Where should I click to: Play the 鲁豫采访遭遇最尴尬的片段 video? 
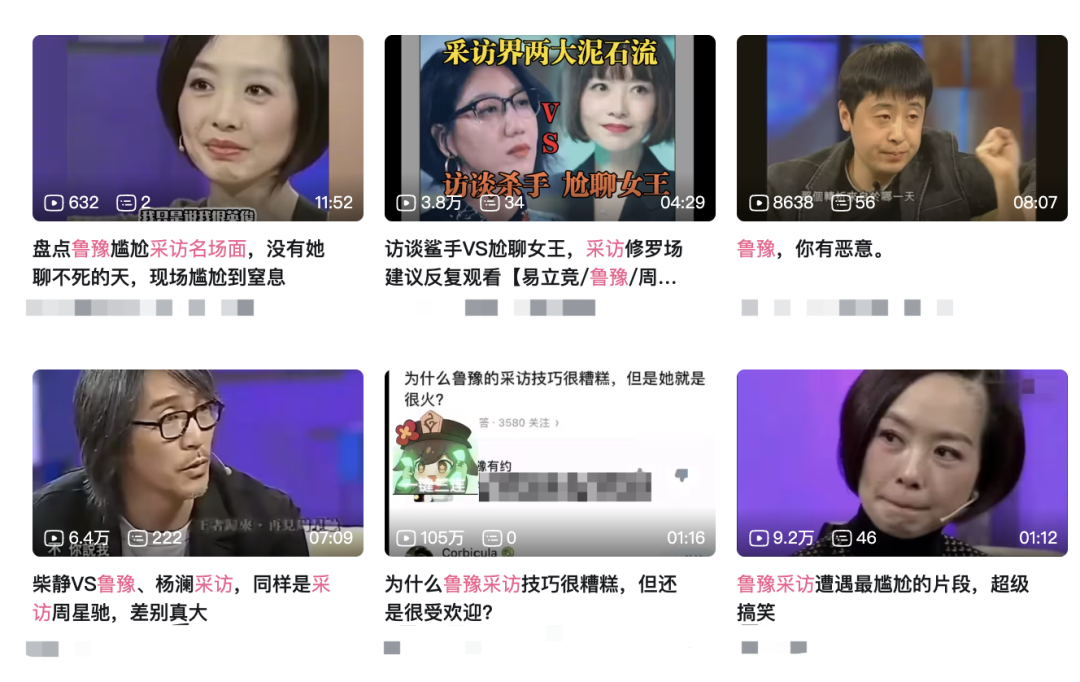pos(902,462)
